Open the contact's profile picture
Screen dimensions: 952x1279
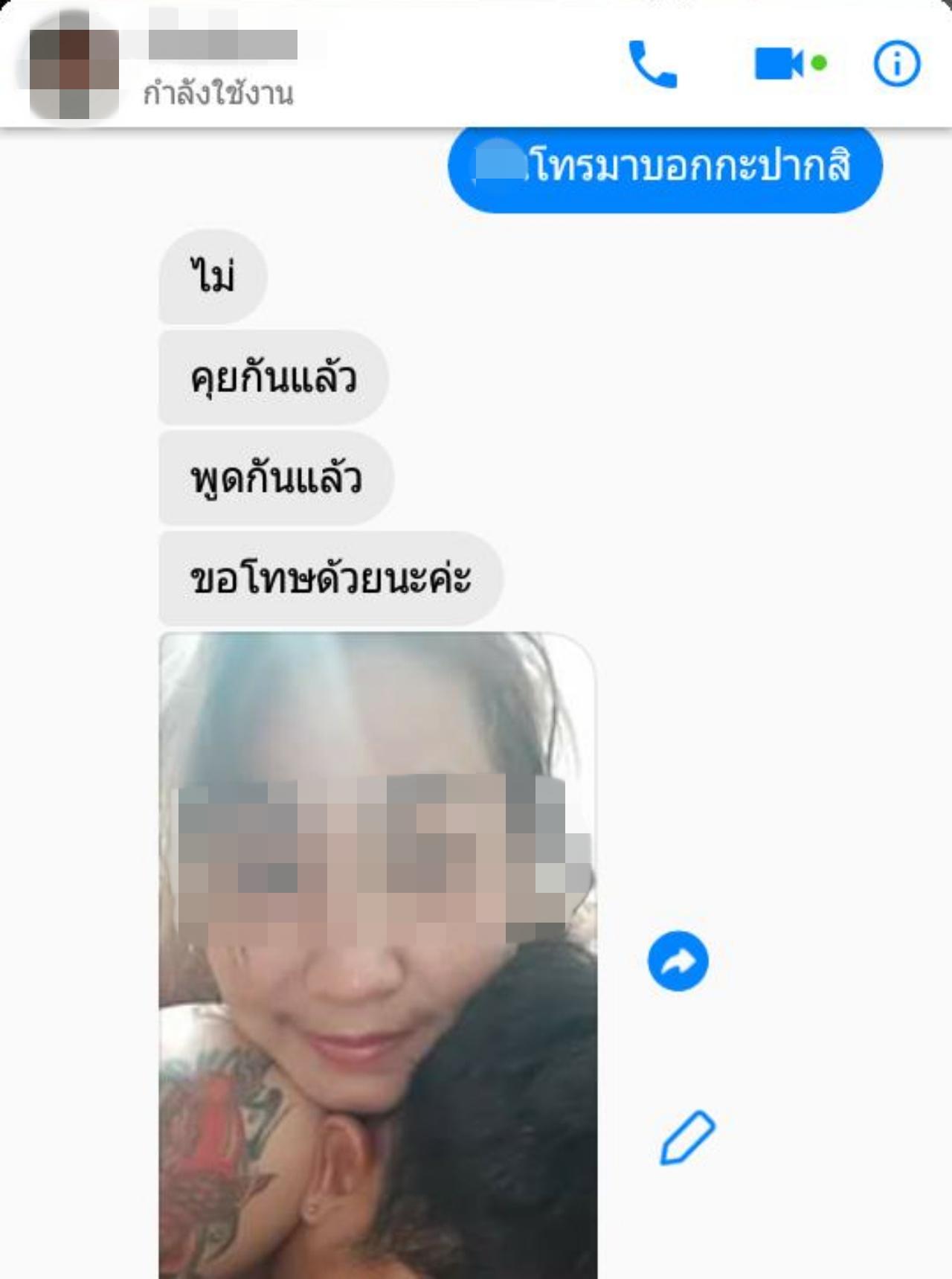tap(74, 65)
